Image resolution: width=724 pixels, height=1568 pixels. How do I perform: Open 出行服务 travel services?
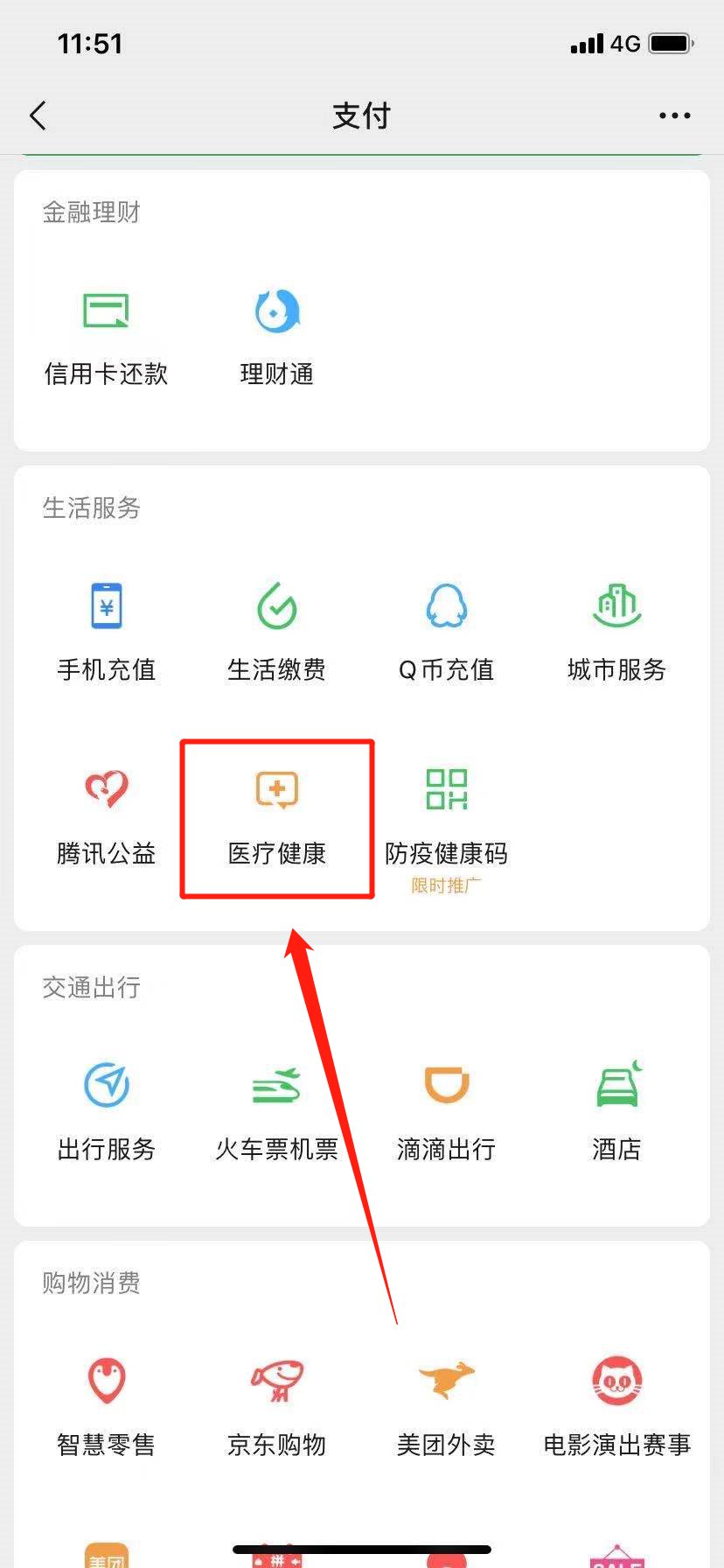tap(106, 1109)
